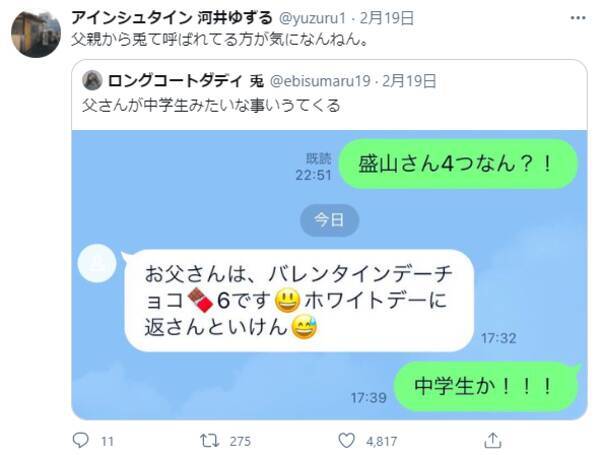Viewport: 600px width, 455px height.
Task: Open the profile picture of アインシュタイン 河井ゆずる
Action: click(x=36, y=33)
